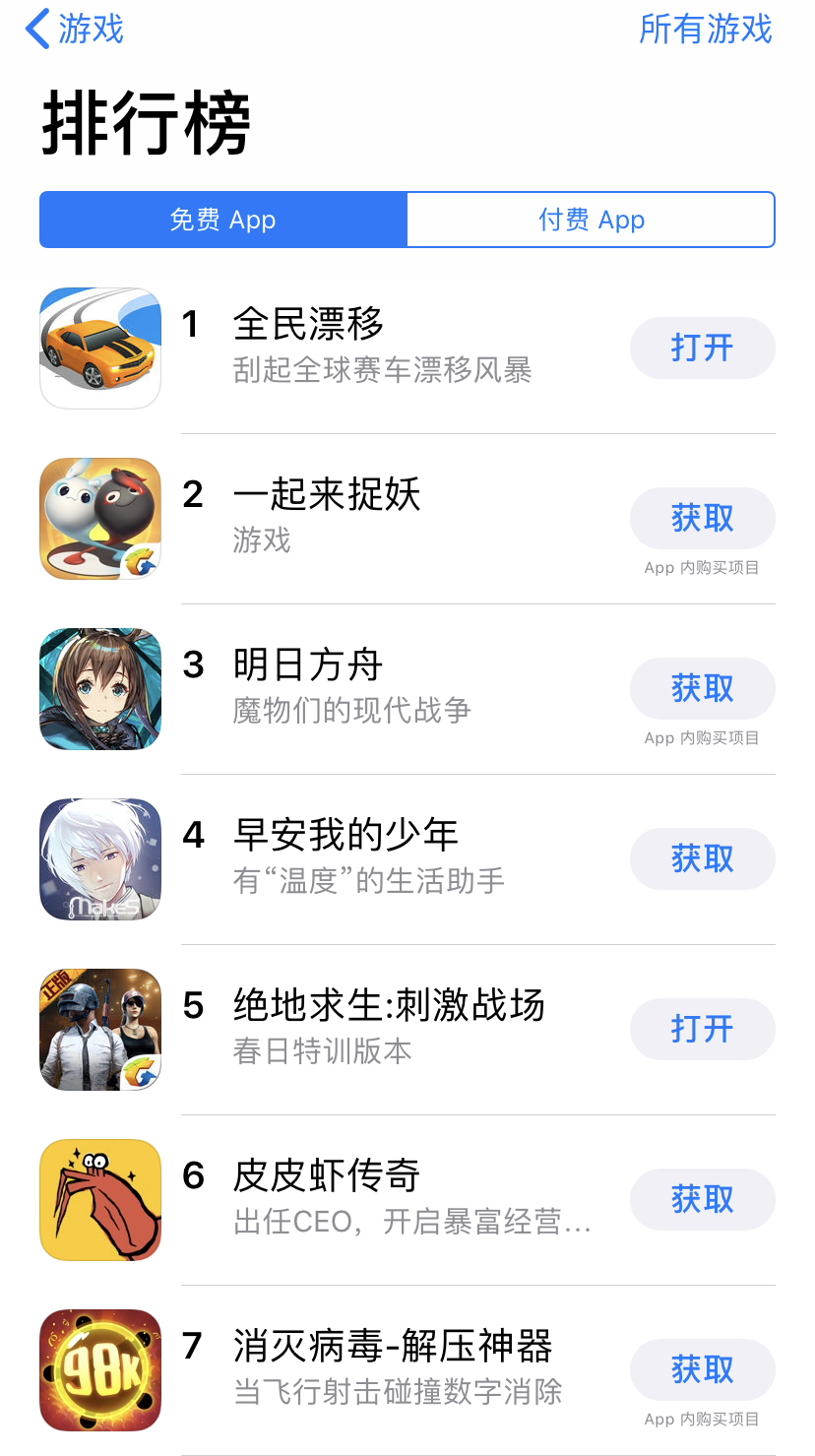The height and width of the screenshot is (1456, 815).
Task: Tap the 绝地求生:刺激战场 game icon
Action: [x=99, y=1029]
